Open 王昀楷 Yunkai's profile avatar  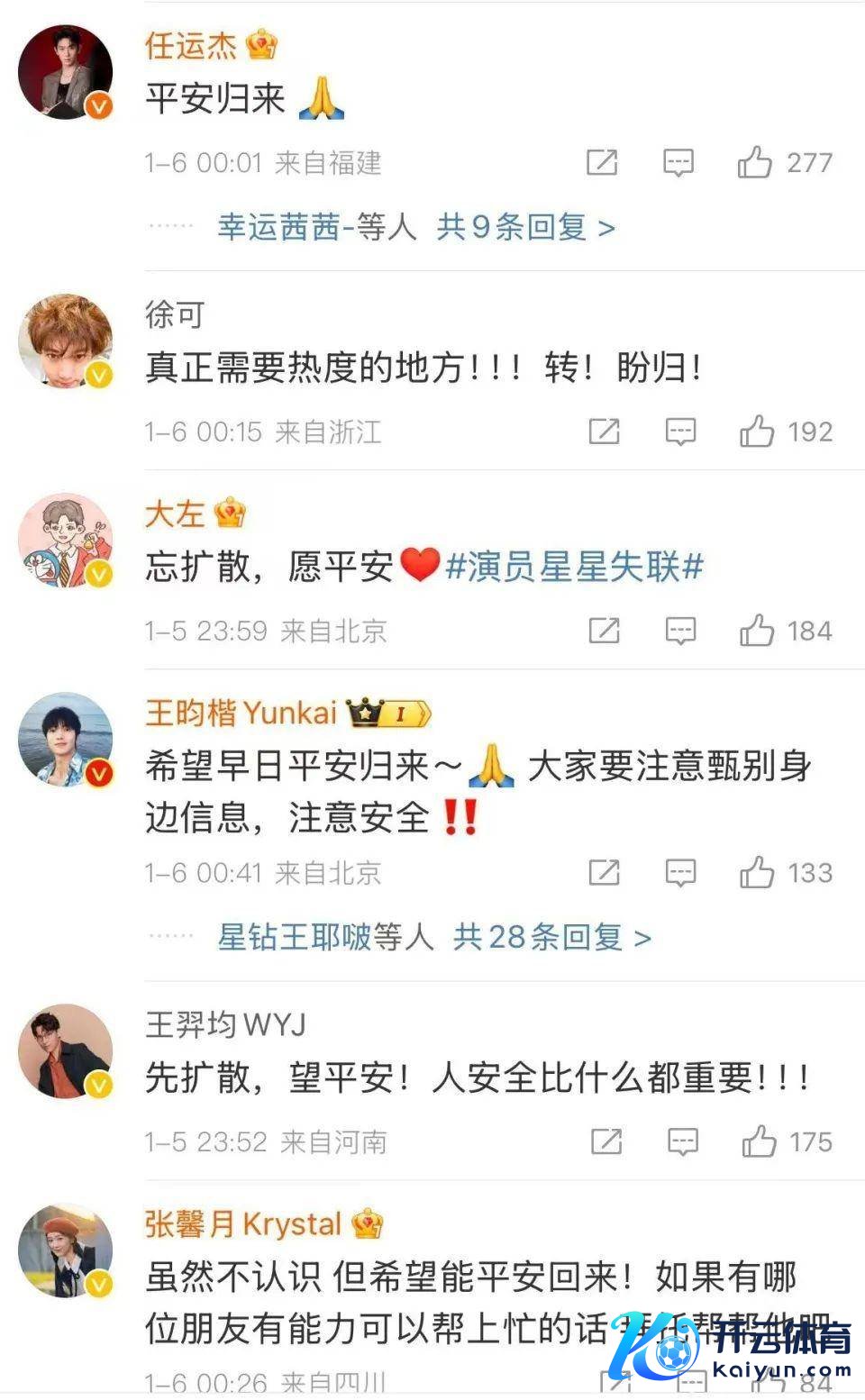pyautogui.click(x=65, y=739)
